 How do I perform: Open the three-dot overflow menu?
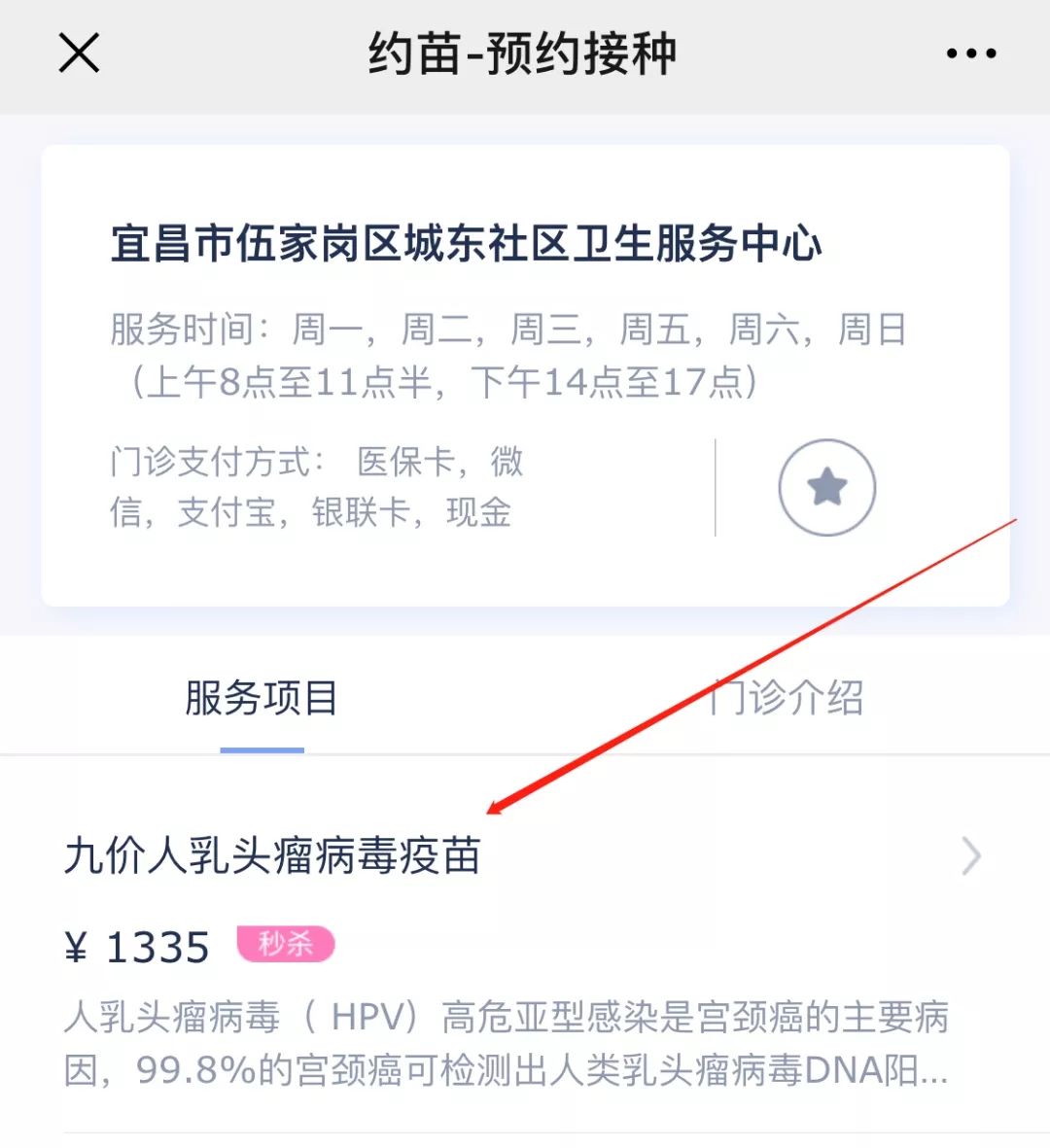click(x=970, y=53)
